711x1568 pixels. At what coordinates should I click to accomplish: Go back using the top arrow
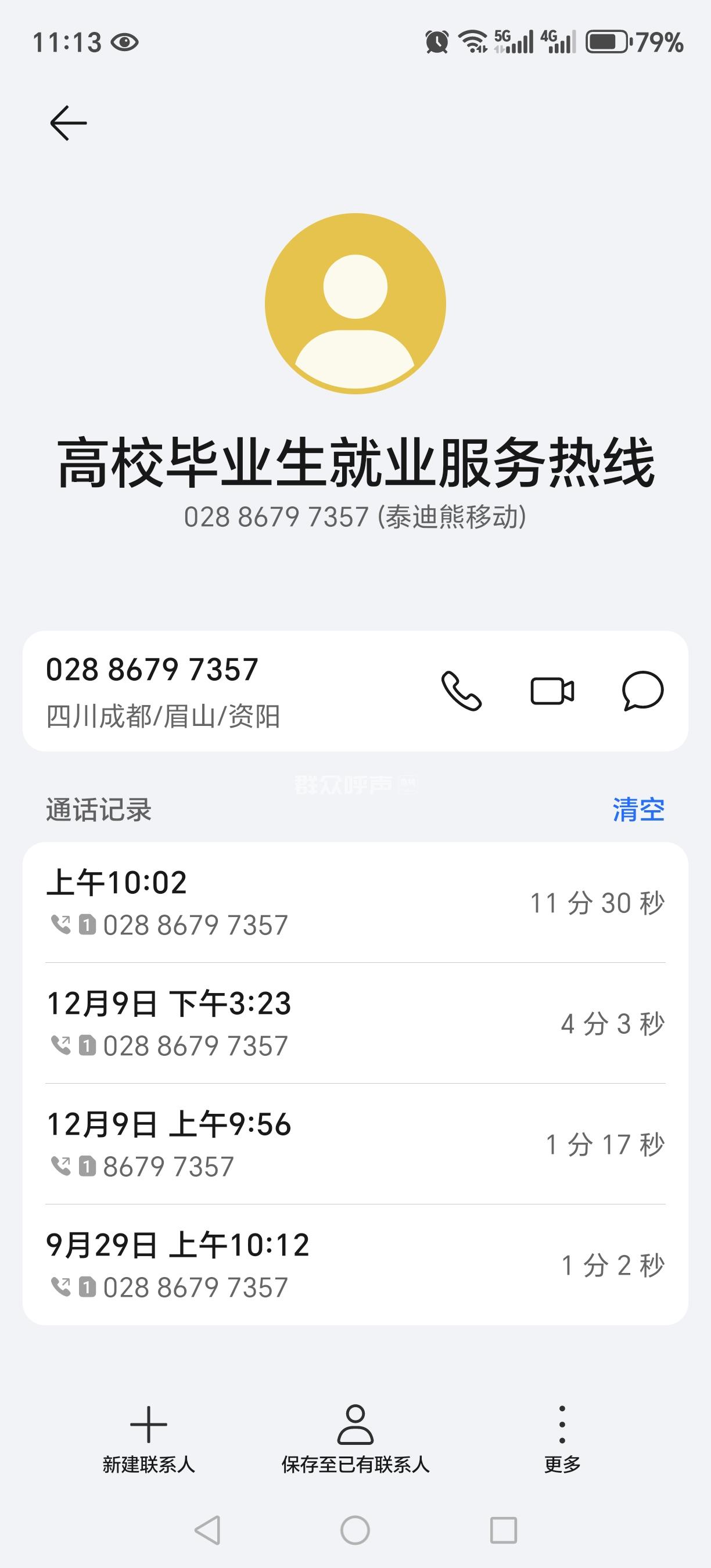pos(68,123)
